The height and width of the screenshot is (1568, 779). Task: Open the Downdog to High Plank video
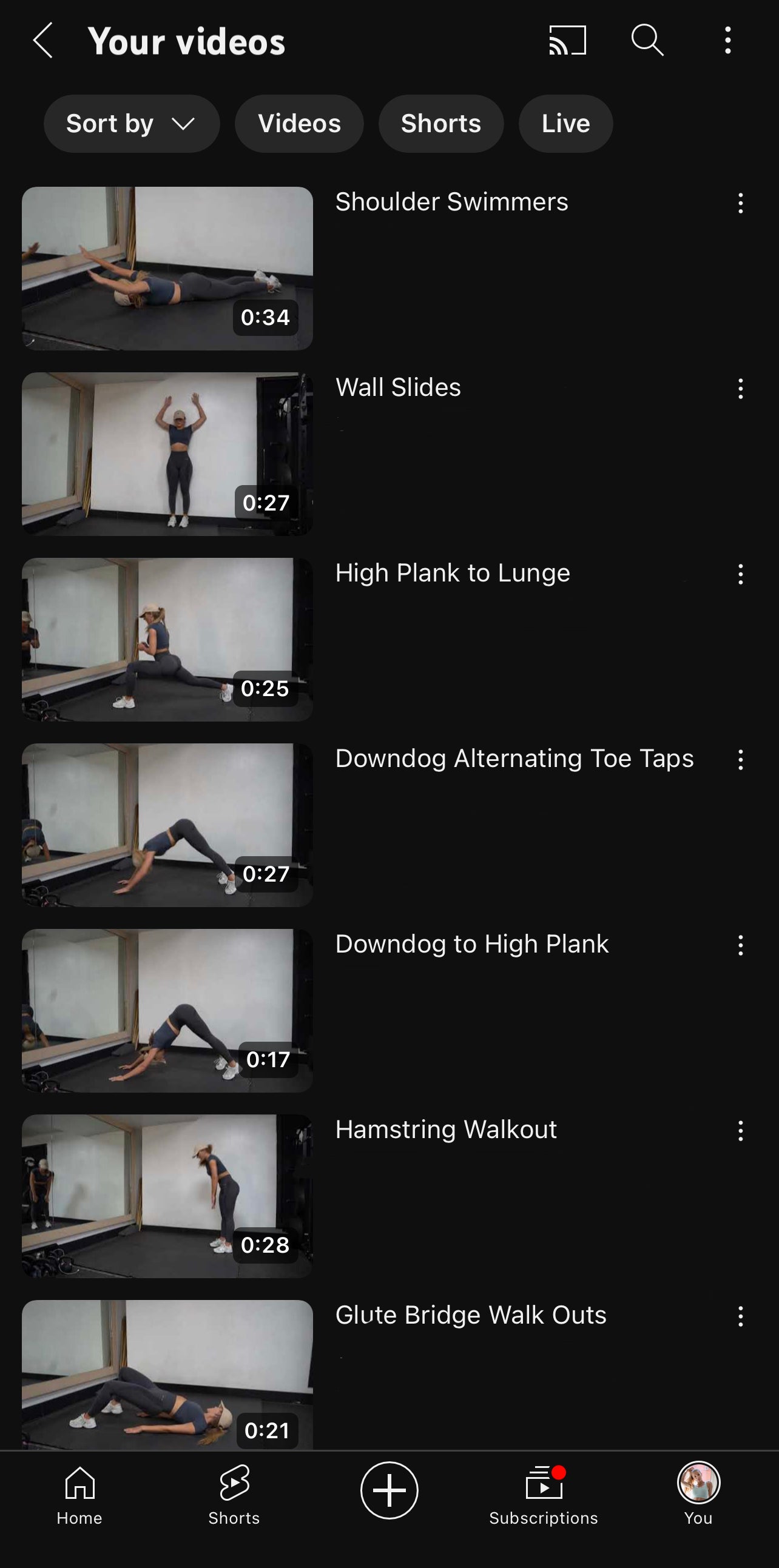[x=167, y=1010]
